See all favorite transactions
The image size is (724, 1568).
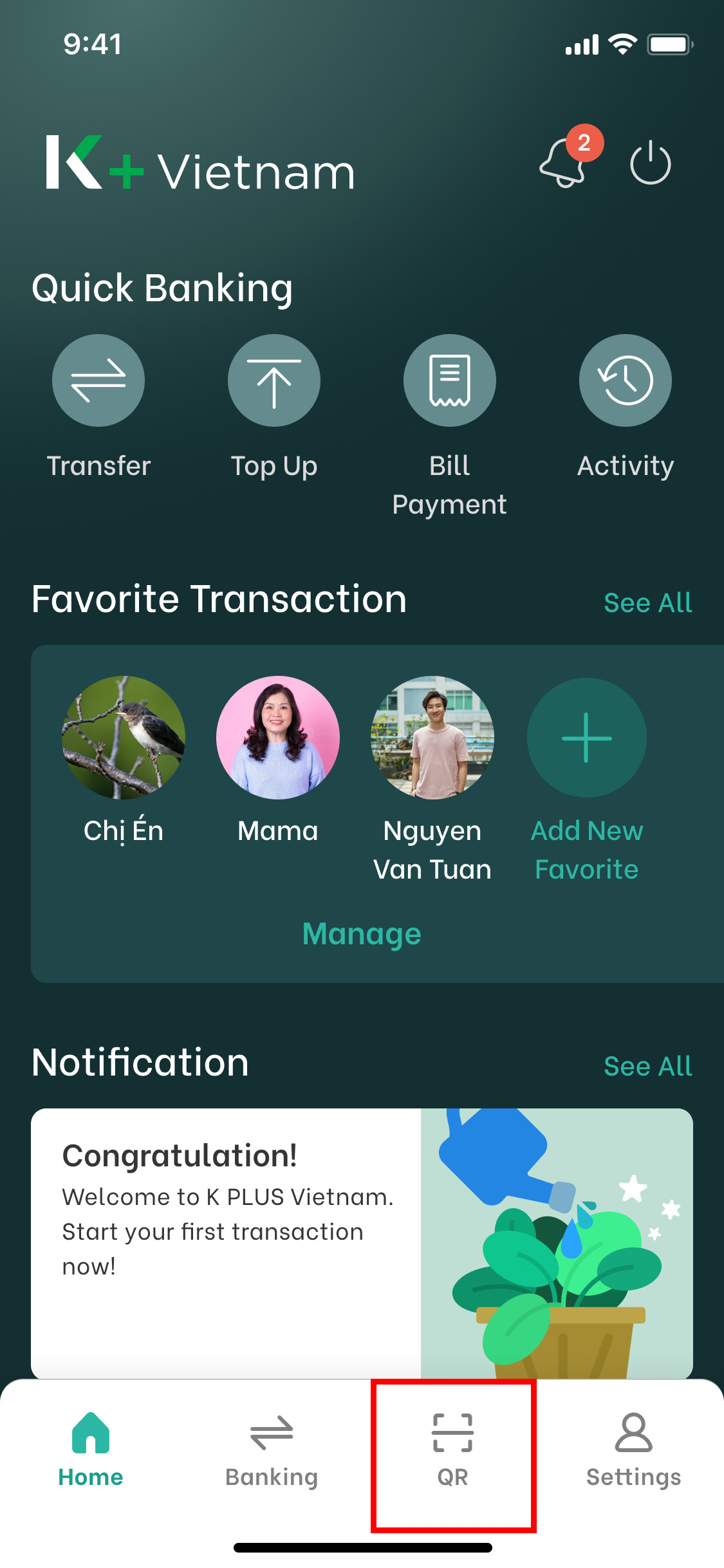pyautogui.click(x=647, y=603)
